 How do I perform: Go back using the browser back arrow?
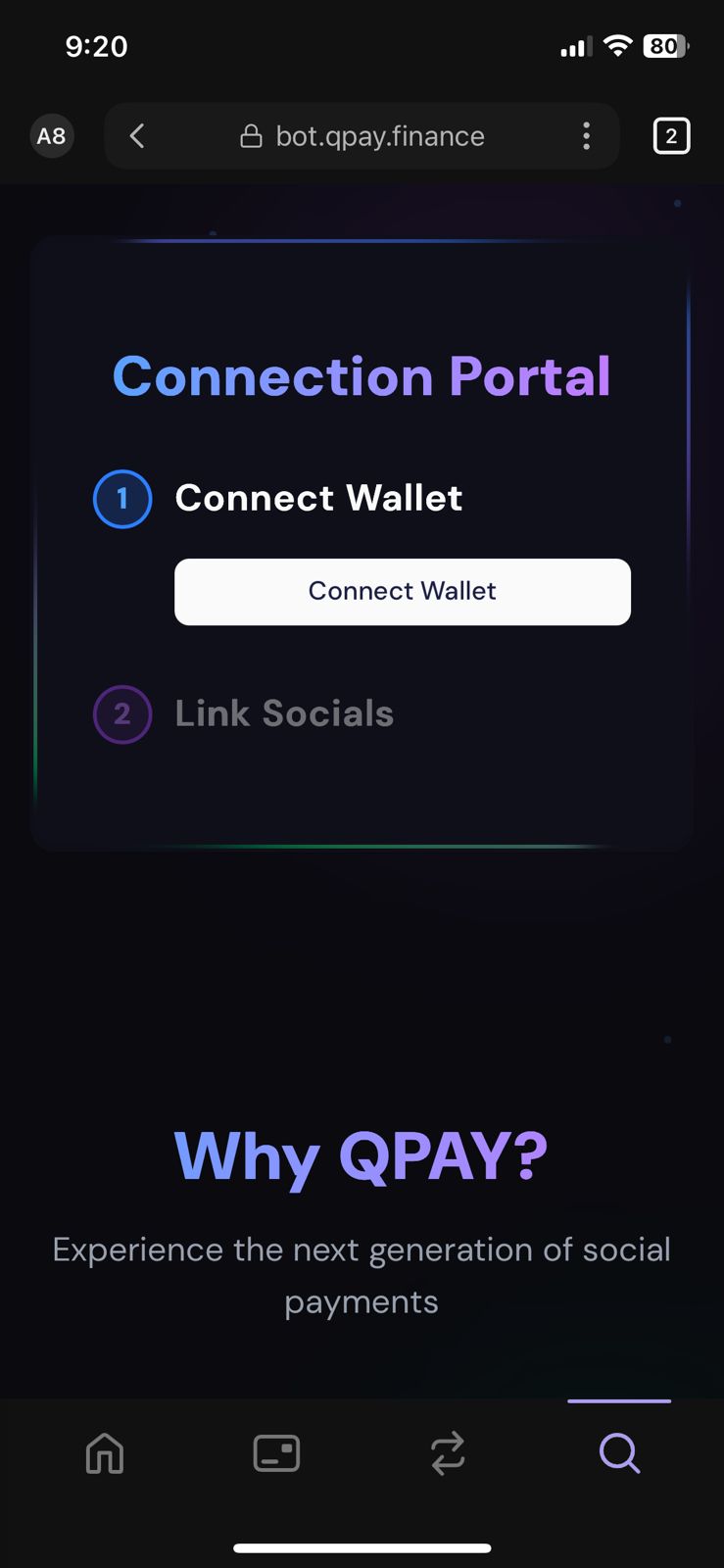[137, 136]
